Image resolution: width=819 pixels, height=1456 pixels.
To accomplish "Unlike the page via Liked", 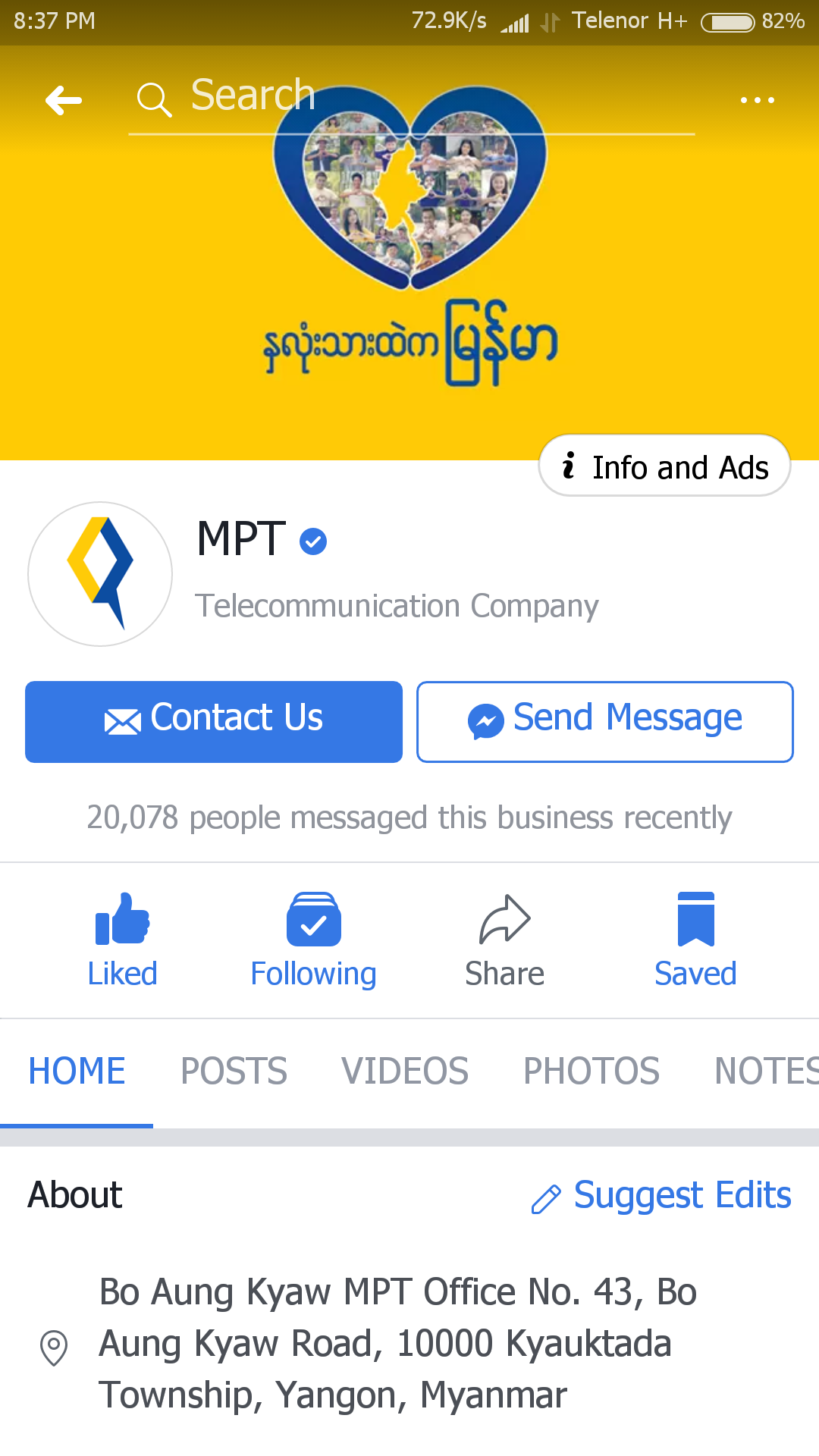I will 122,940.
